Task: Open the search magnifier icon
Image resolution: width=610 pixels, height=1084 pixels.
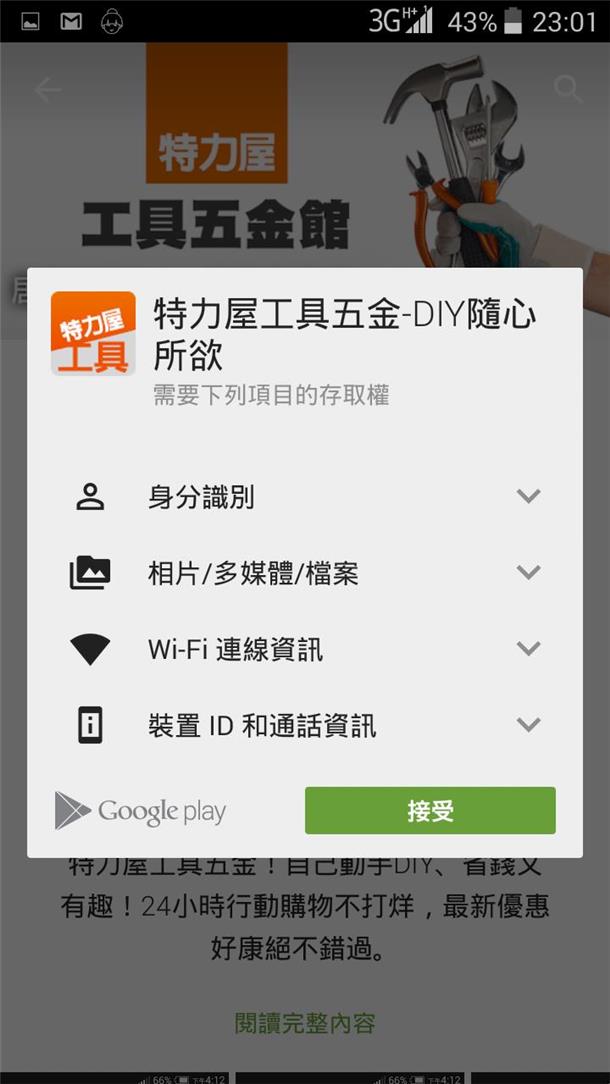Action: point(568,90)
